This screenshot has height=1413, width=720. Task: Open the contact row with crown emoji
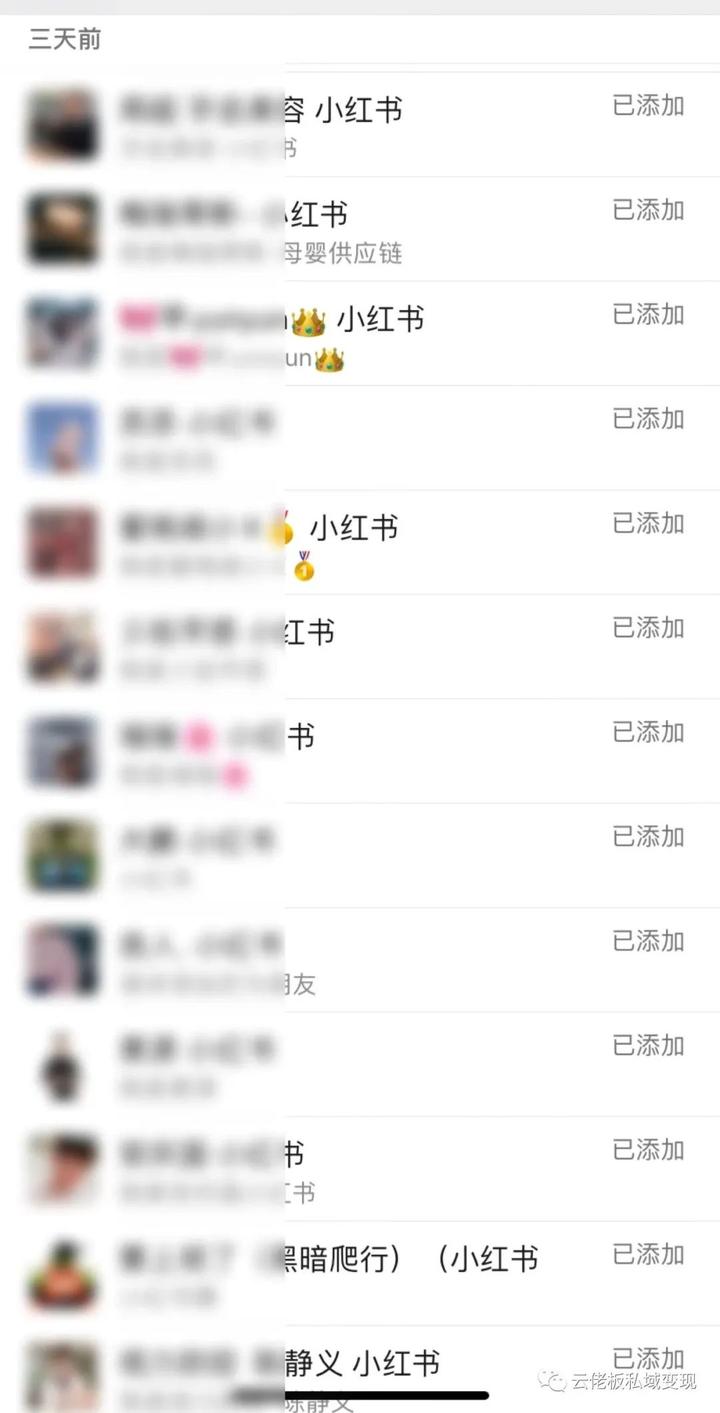point(360,335)
